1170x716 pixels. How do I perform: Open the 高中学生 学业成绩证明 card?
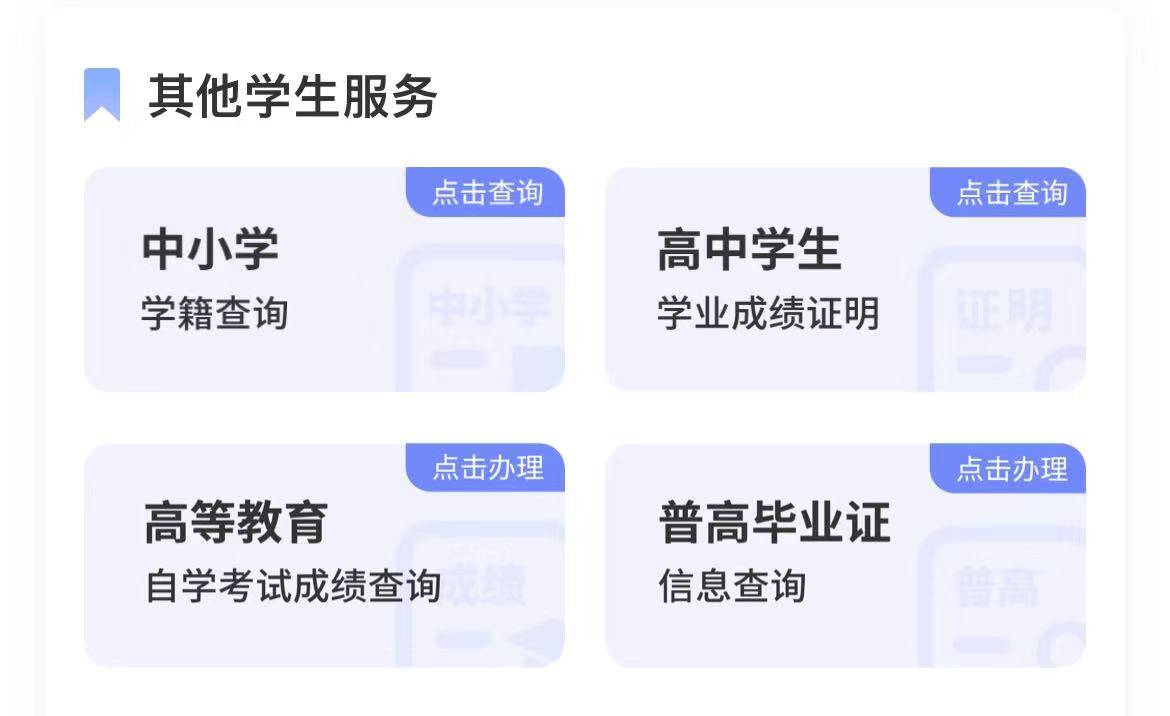pos(845,280)
